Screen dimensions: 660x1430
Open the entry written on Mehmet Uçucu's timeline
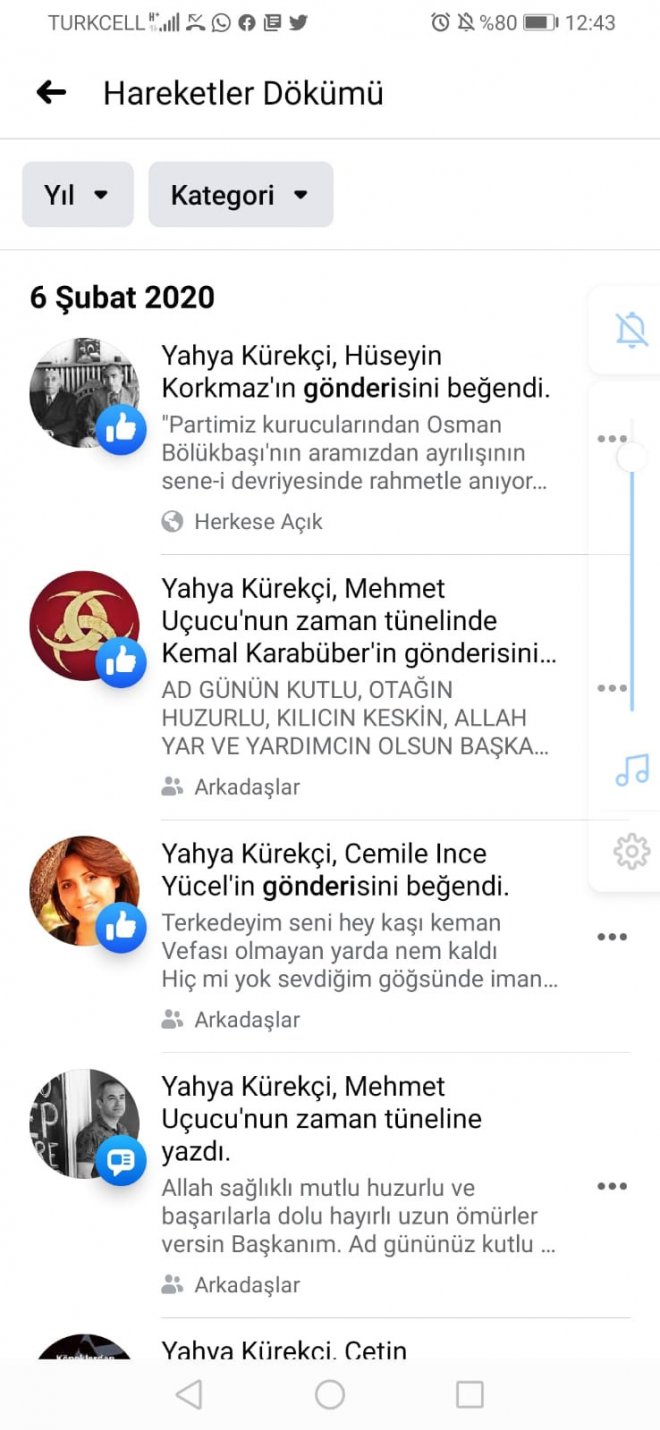point(321,1118)
